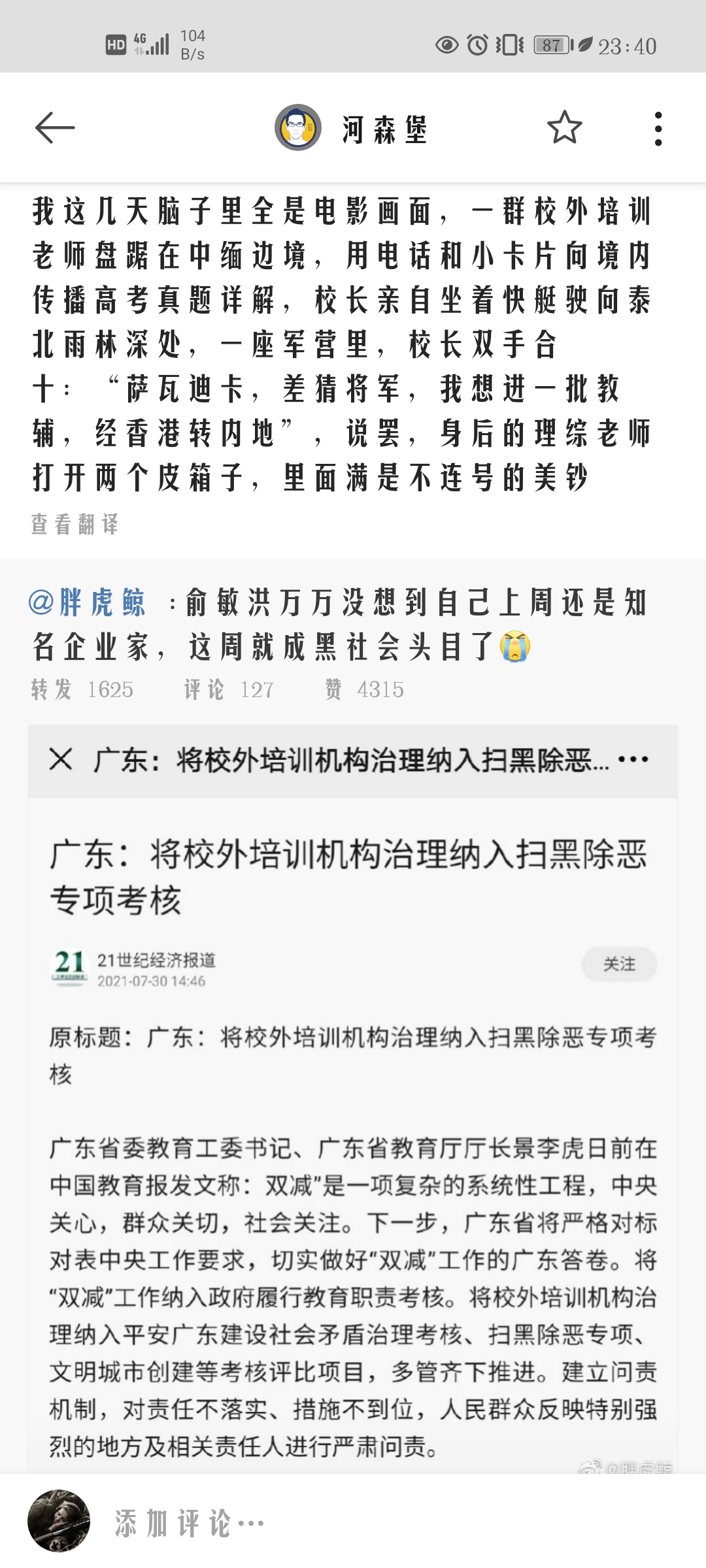The width and height of the screenshot is (706, 1568).
Task: View the 127 comments on the quoted post
Action: point(228,689)
